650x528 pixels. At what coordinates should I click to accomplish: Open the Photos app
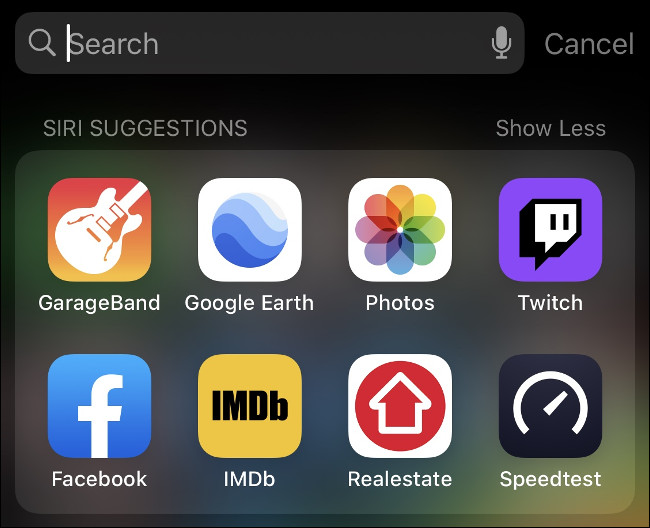coord(399,230)
